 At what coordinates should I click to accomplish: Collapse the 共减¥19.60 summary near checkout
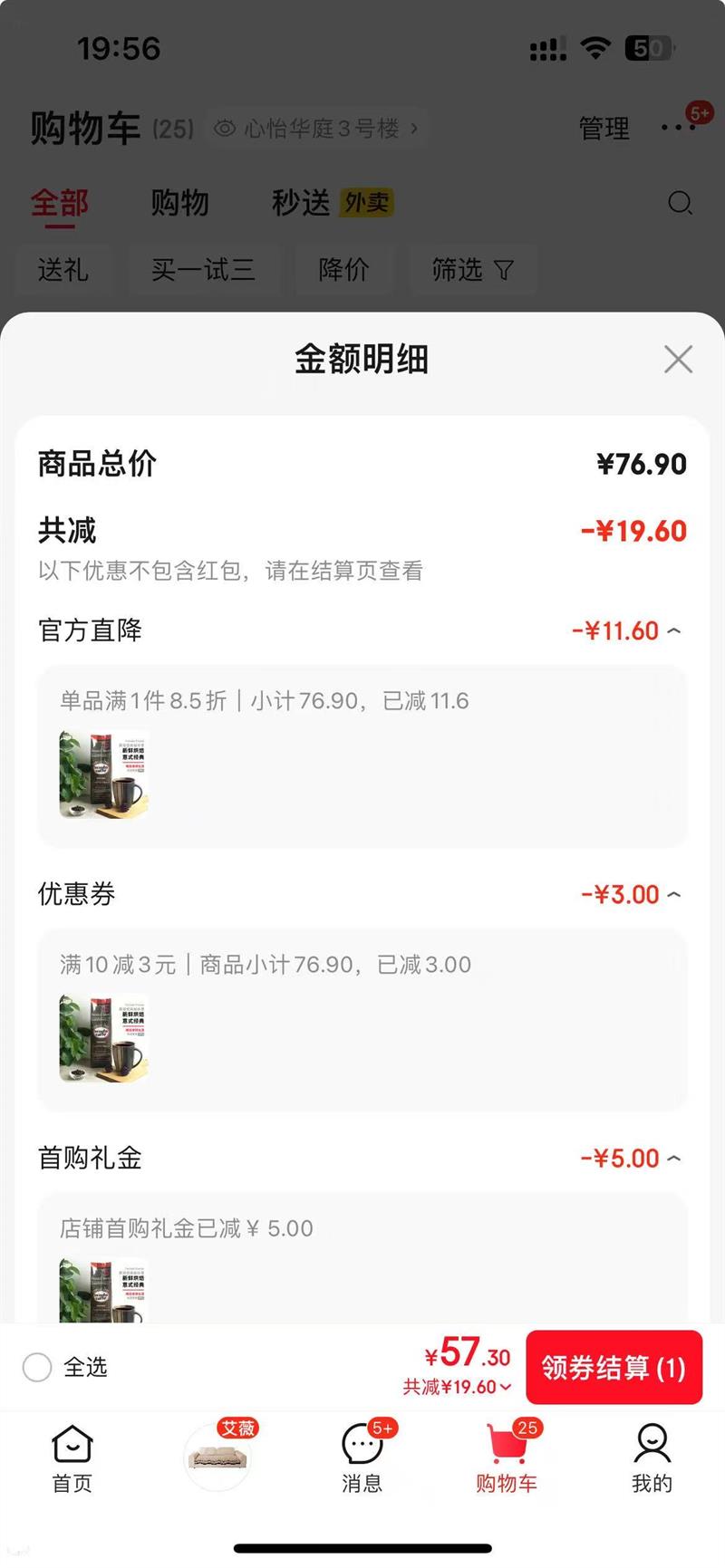click(x=458, y=1387)
